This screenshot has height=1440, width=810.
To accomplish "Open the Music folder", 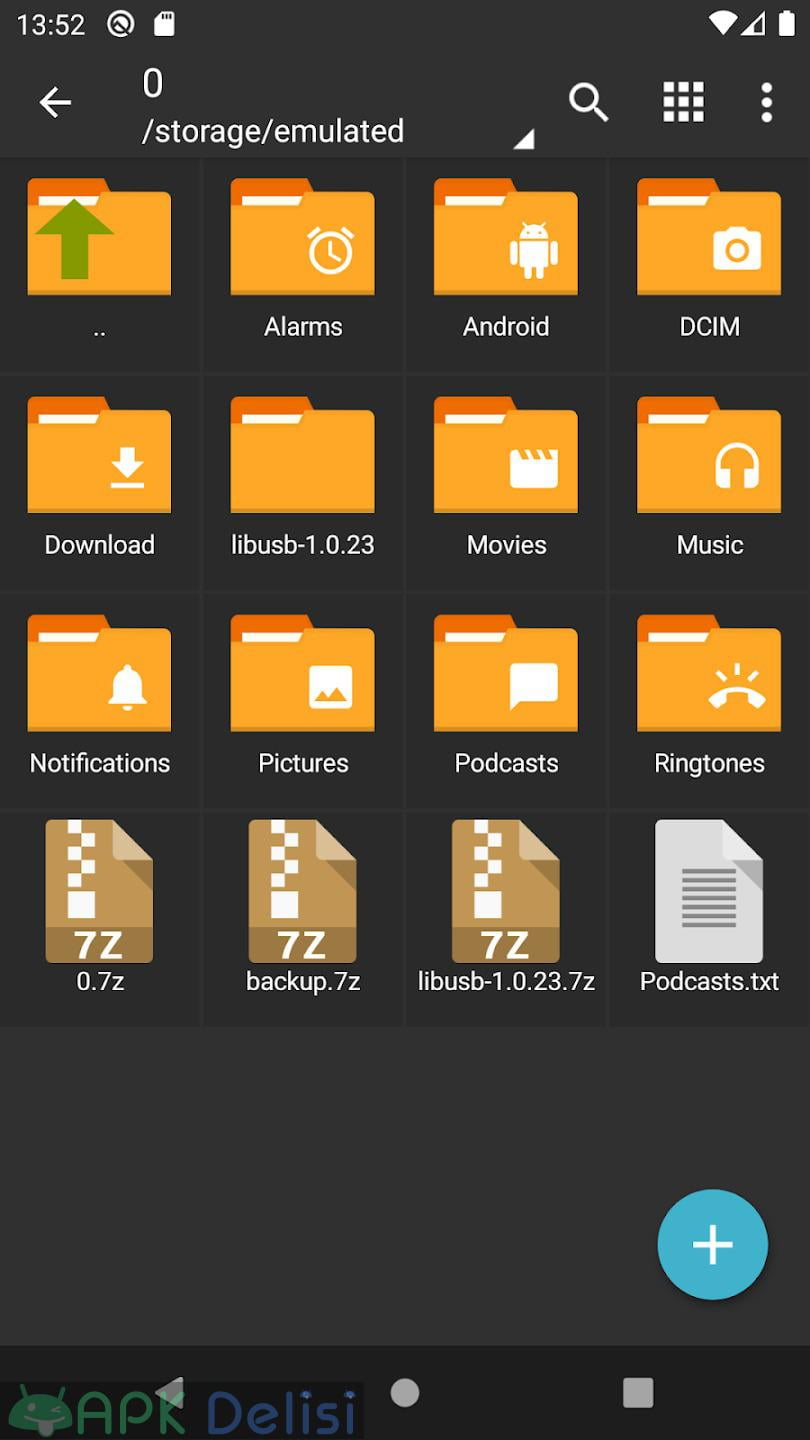I will 709,483.
